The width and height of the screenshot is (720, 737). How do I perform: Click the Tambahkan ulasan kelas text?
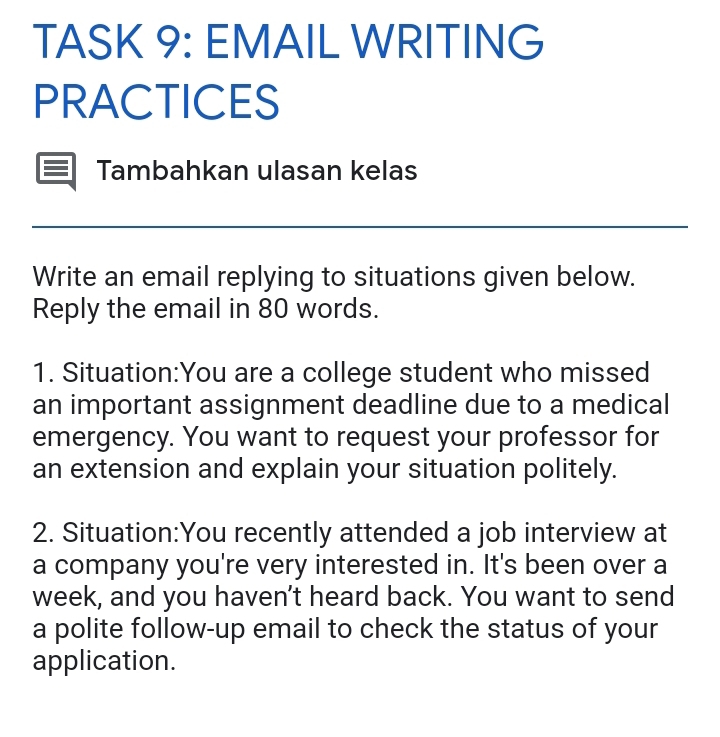256,171
